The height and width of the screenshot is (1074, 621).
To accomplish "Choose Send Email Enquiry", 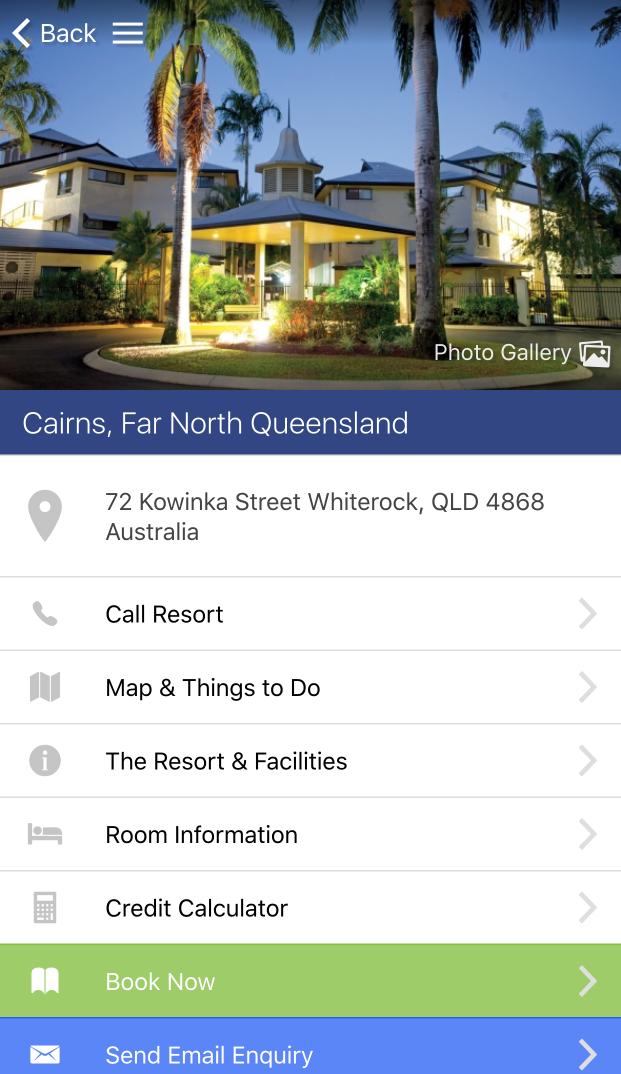I will 310,1054.
